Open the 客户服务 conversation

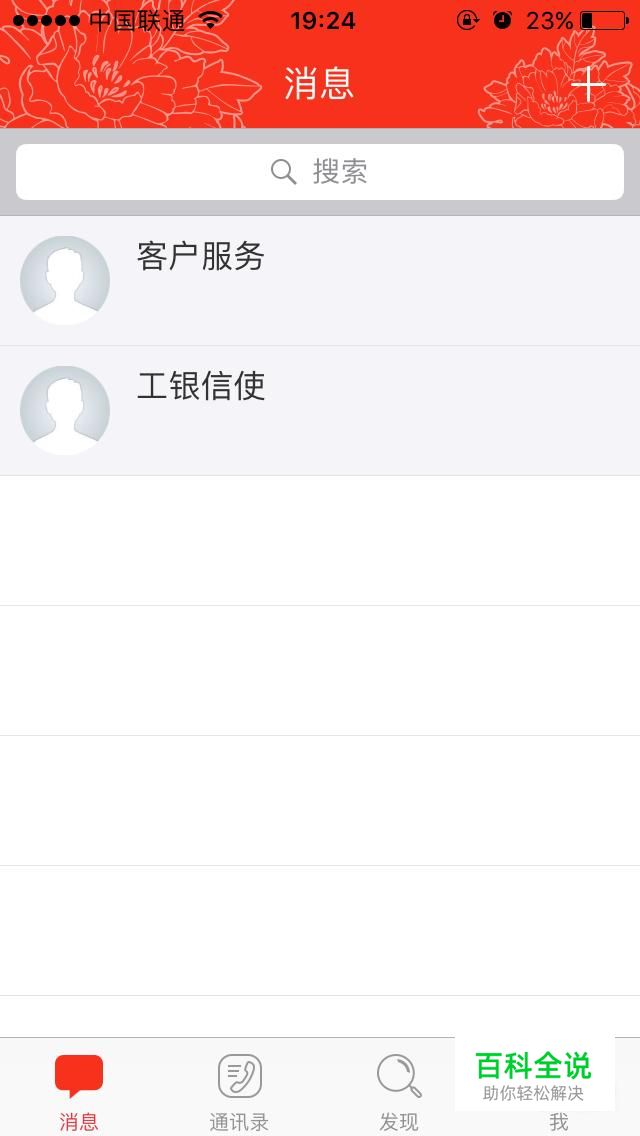(x=320, y=281)
